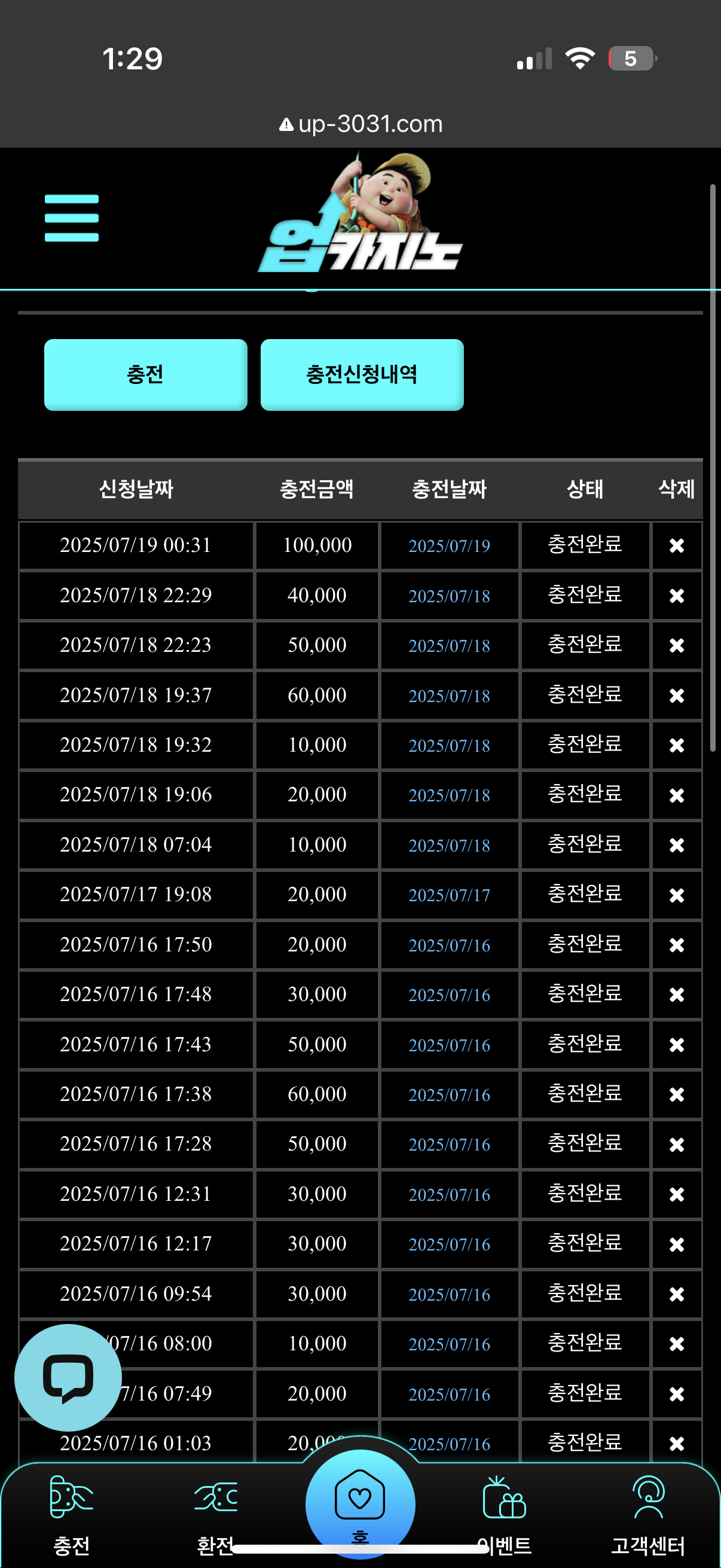721x1568 pixels.
Task: Tap the 충전 button
Action: tap(145, 374)
